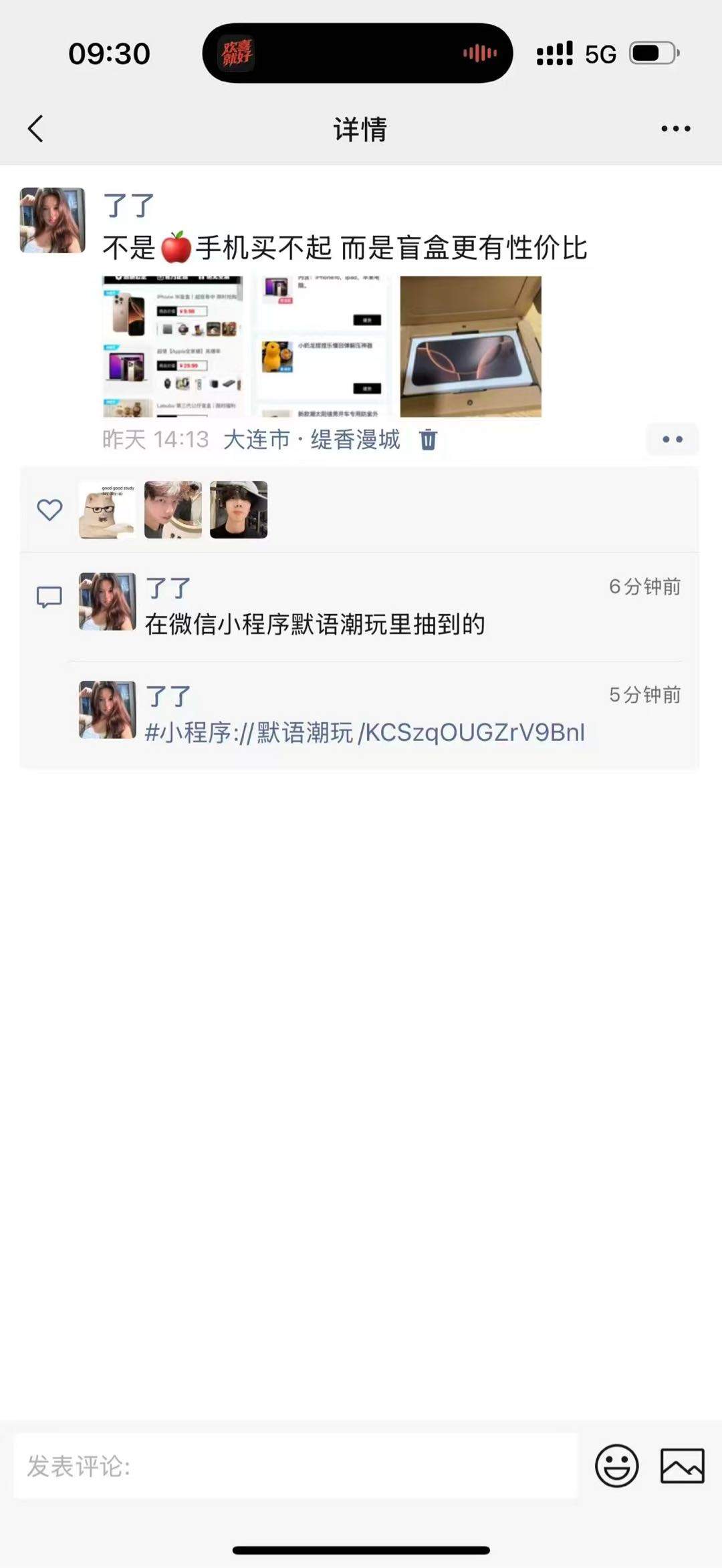
Task: Open the two-dot actions button near the timestamp
Action: 672,439
